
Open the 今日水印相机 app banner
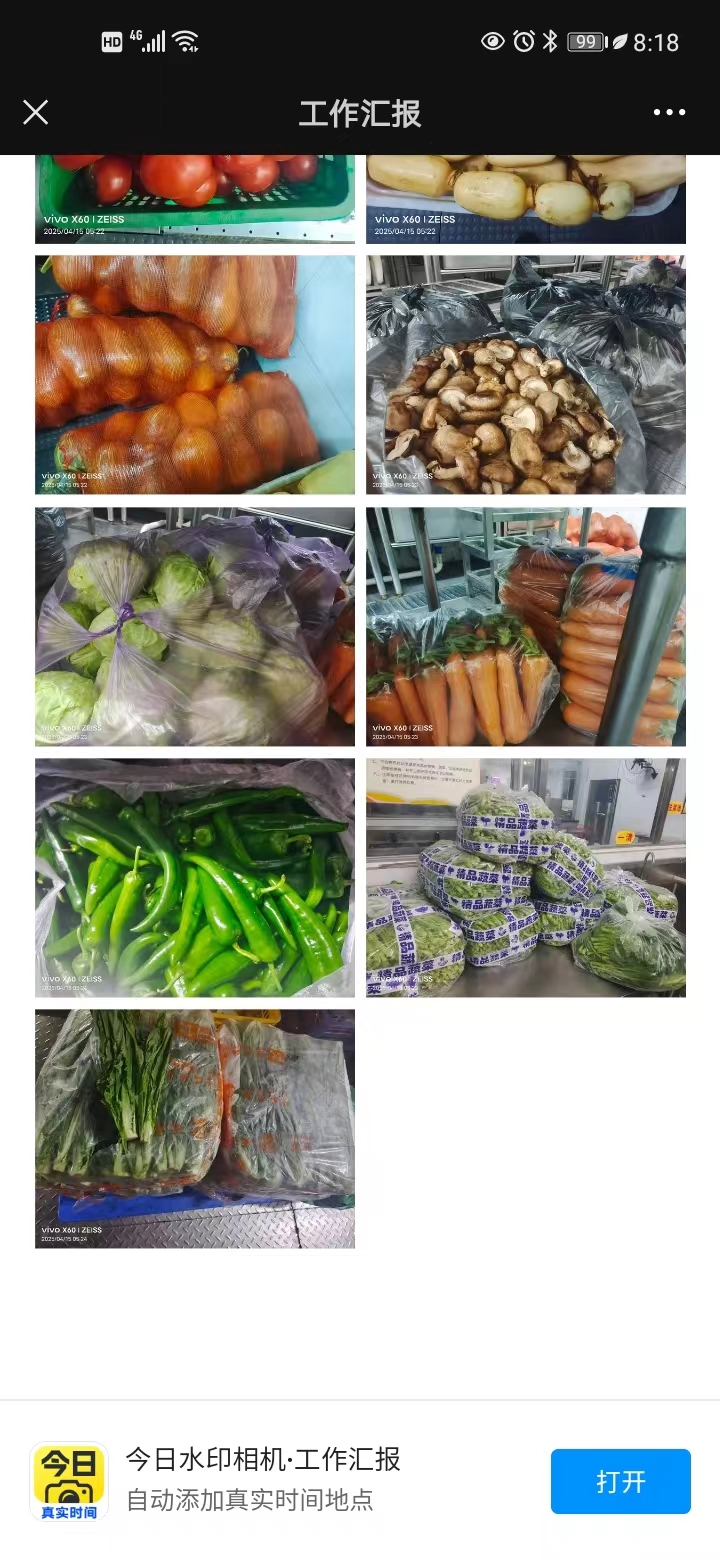[262, 1480]
